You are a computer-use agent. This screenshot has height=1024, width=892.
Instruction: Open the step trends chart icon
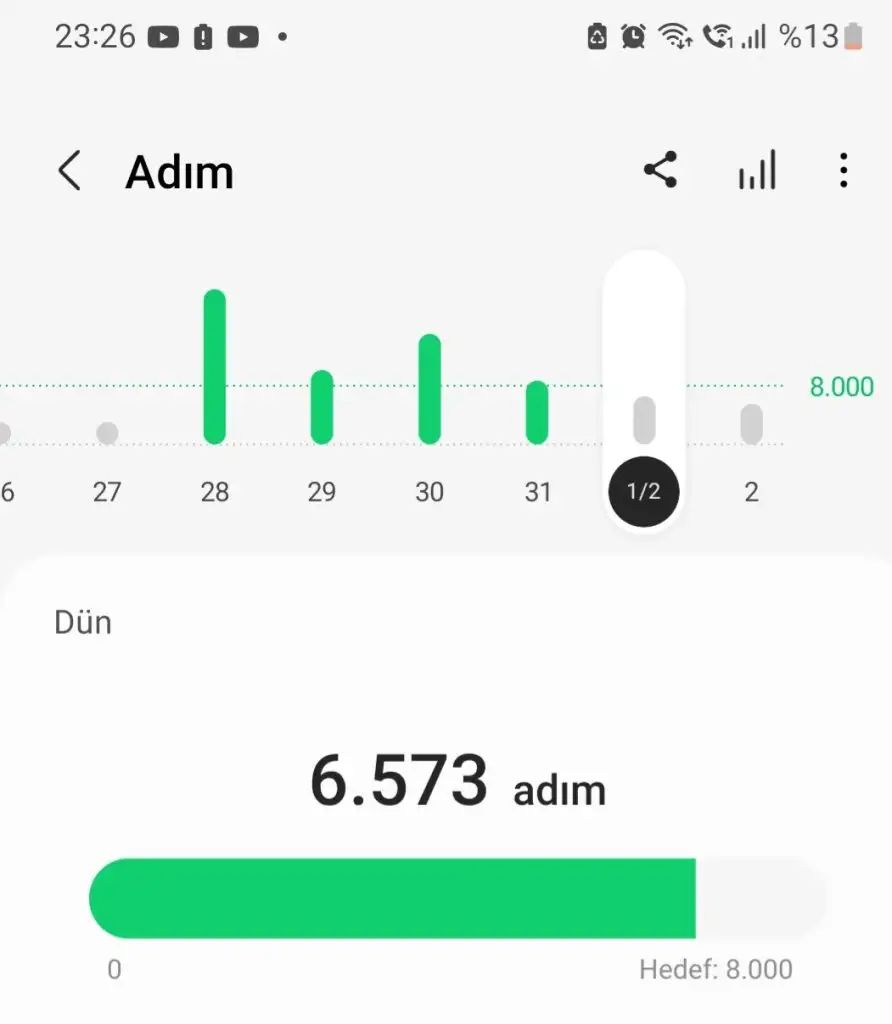tap(757, 172)
